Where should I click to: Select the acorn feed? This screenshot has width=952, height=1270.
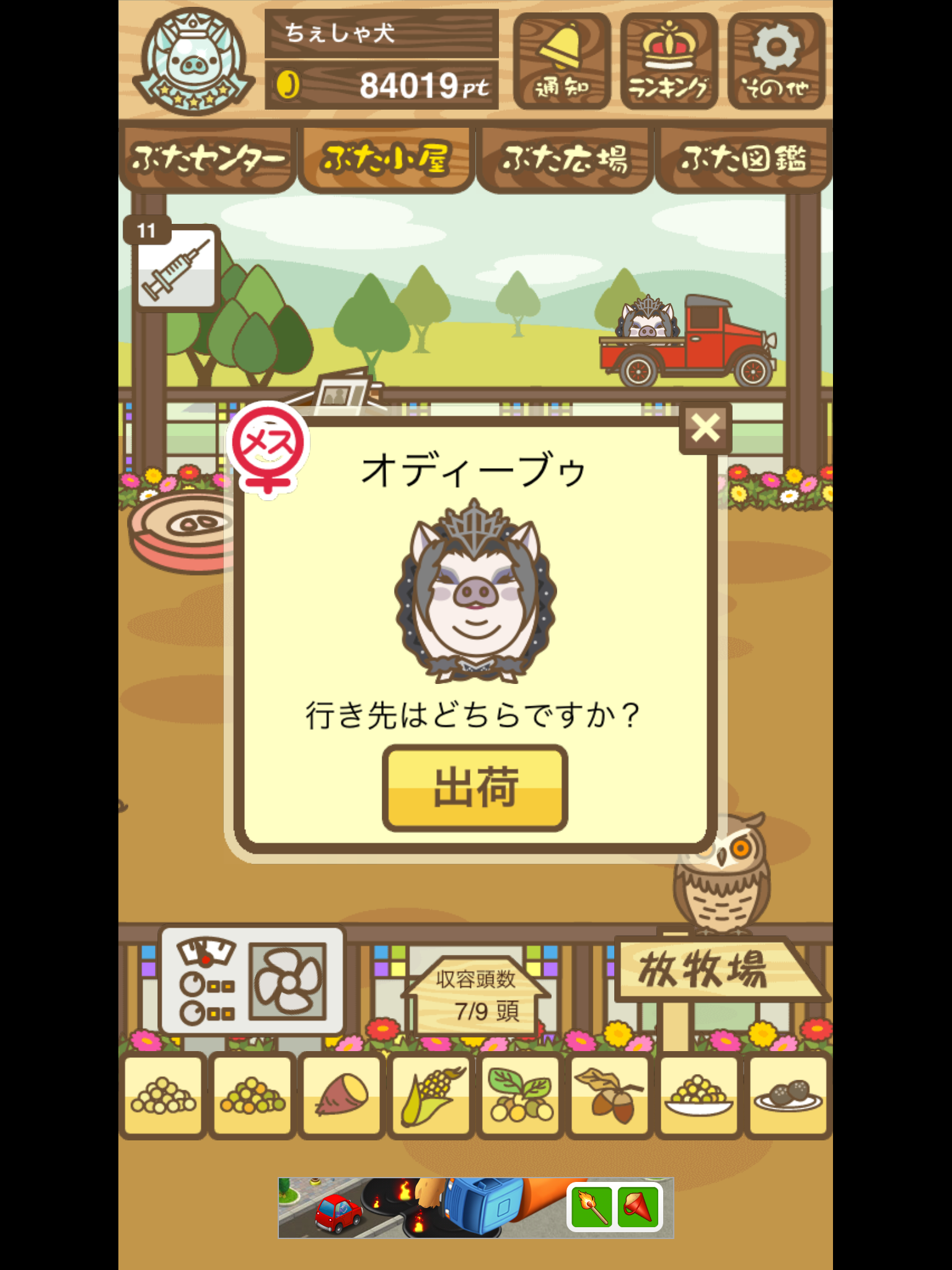click(609, 1096)
